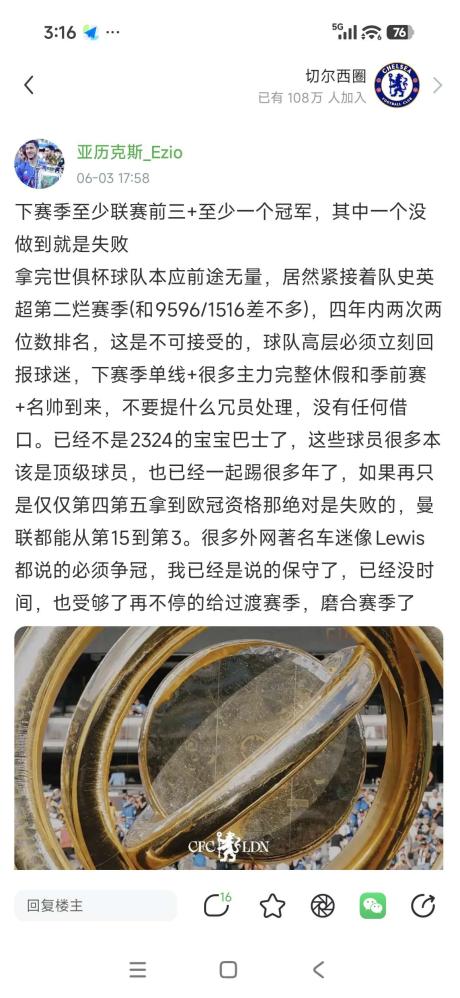The height and width of the screenshot is (998, 460).
Task: Share post to WeChat
Action: tap(373, 906)
